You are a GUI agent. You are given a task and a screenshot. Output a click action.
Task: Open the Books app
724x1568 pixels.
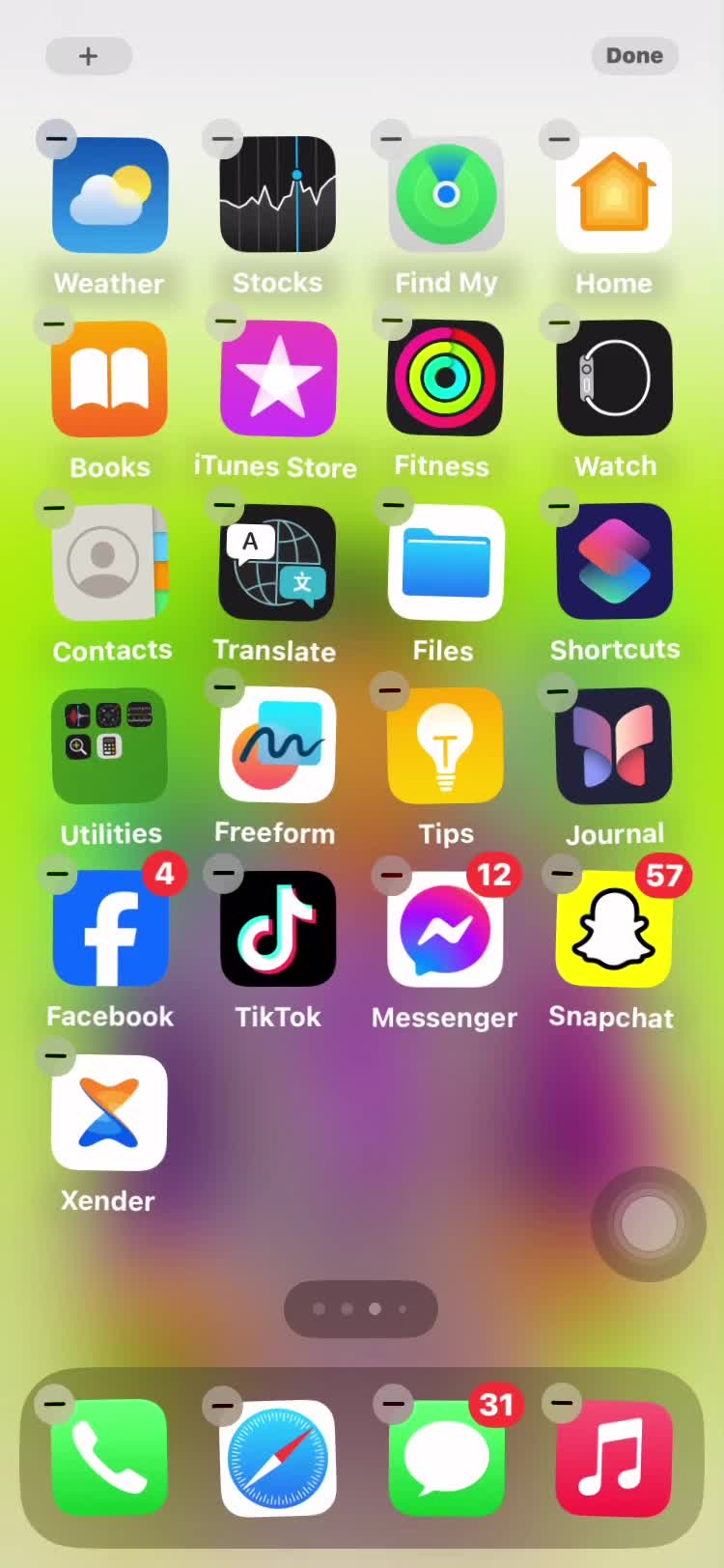pos(110,378)
